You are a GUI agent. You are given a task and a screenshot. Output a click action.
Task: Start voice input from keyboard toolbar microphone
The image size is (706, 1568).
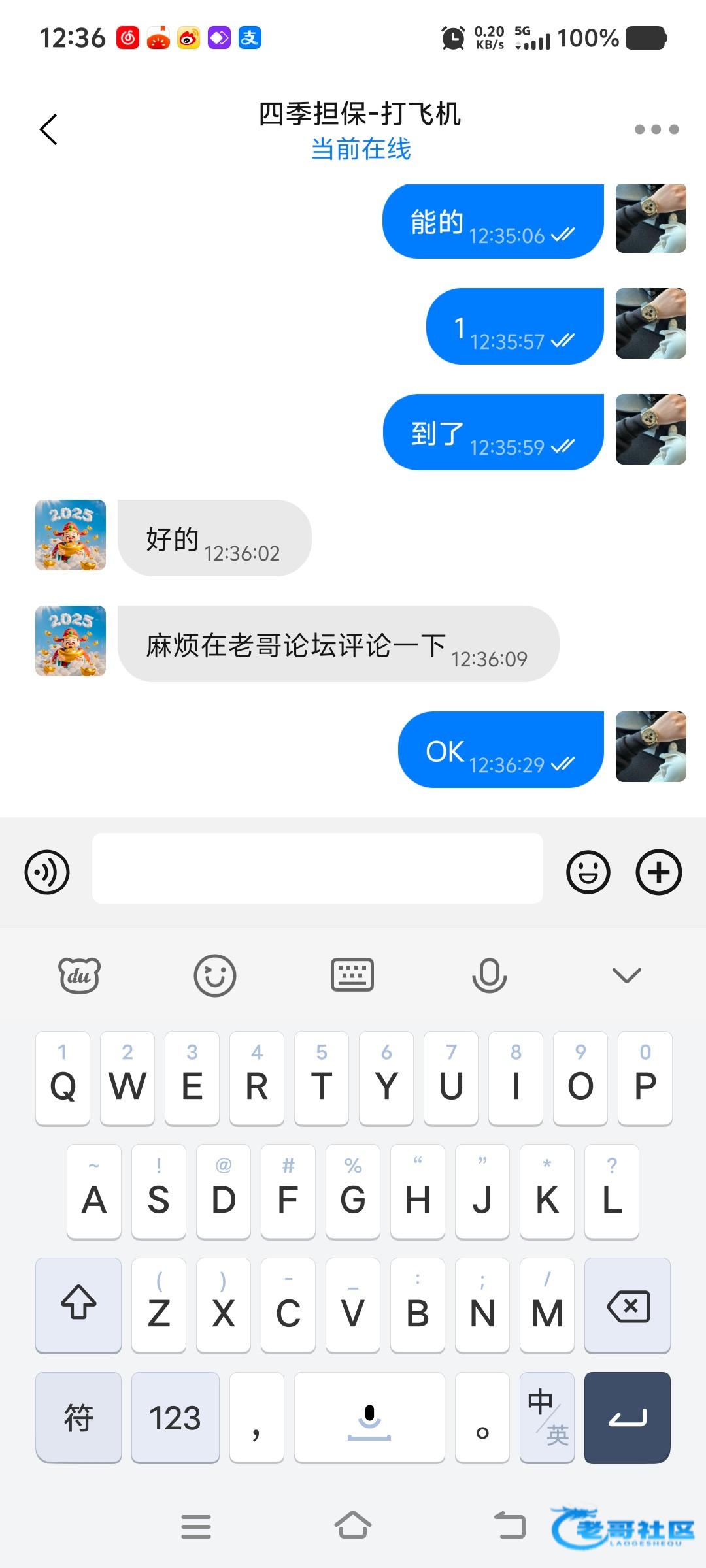pos(489,975)
